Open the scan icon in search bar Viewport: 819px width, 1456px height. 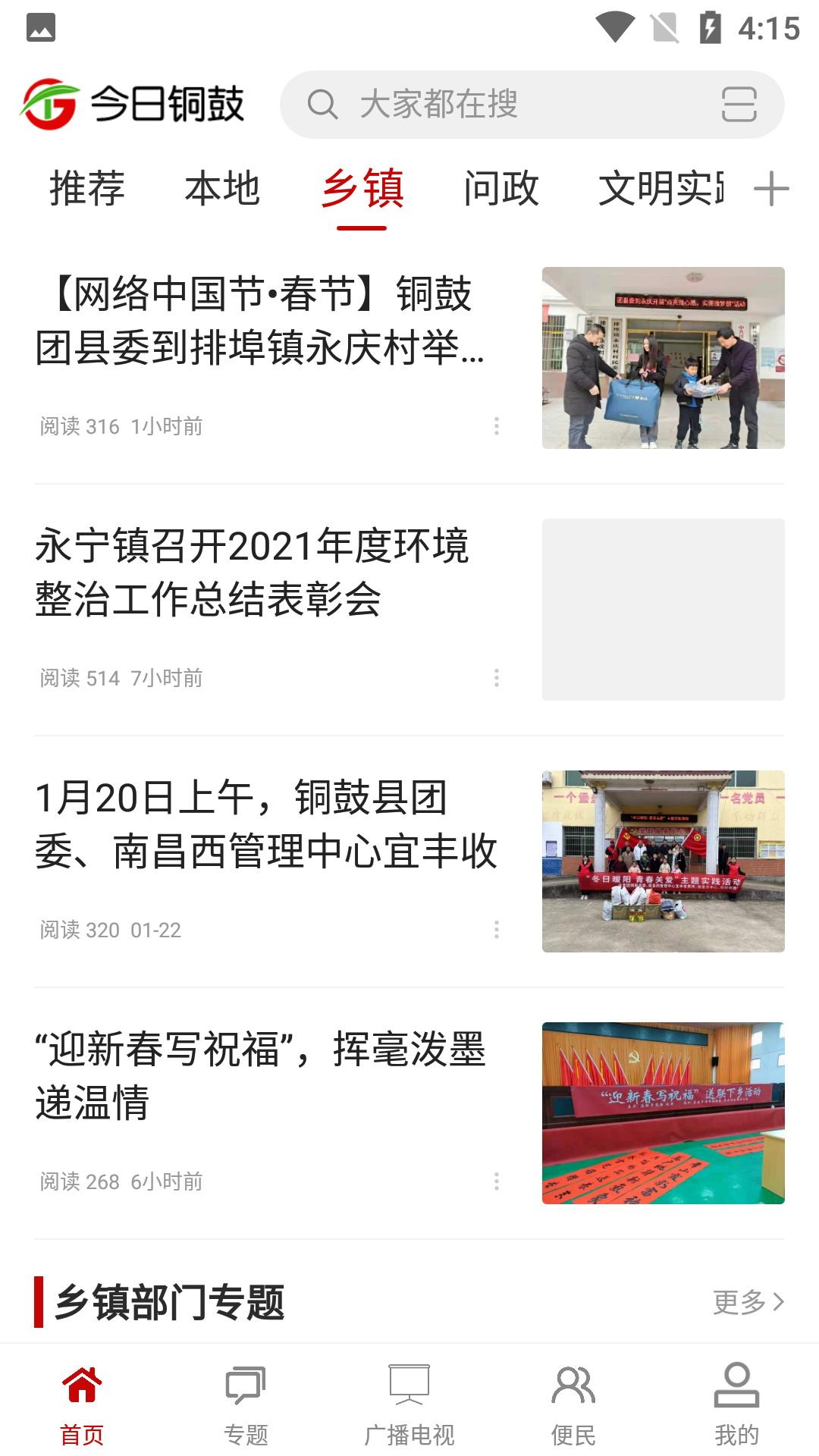tap(739, 105)
